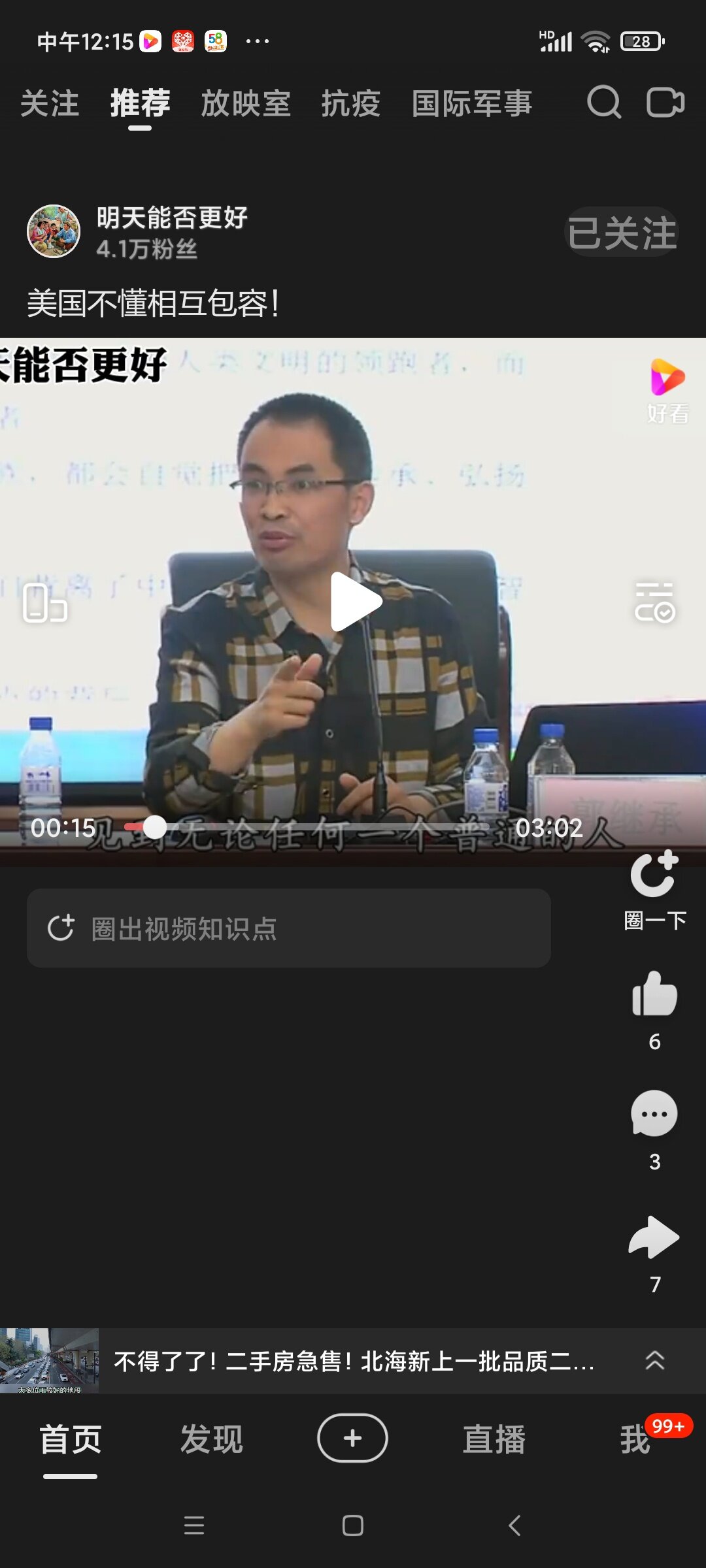Switch to the 直播 tab
The width and height of the screenshot is (706, 1568).
coord(494,1439)
